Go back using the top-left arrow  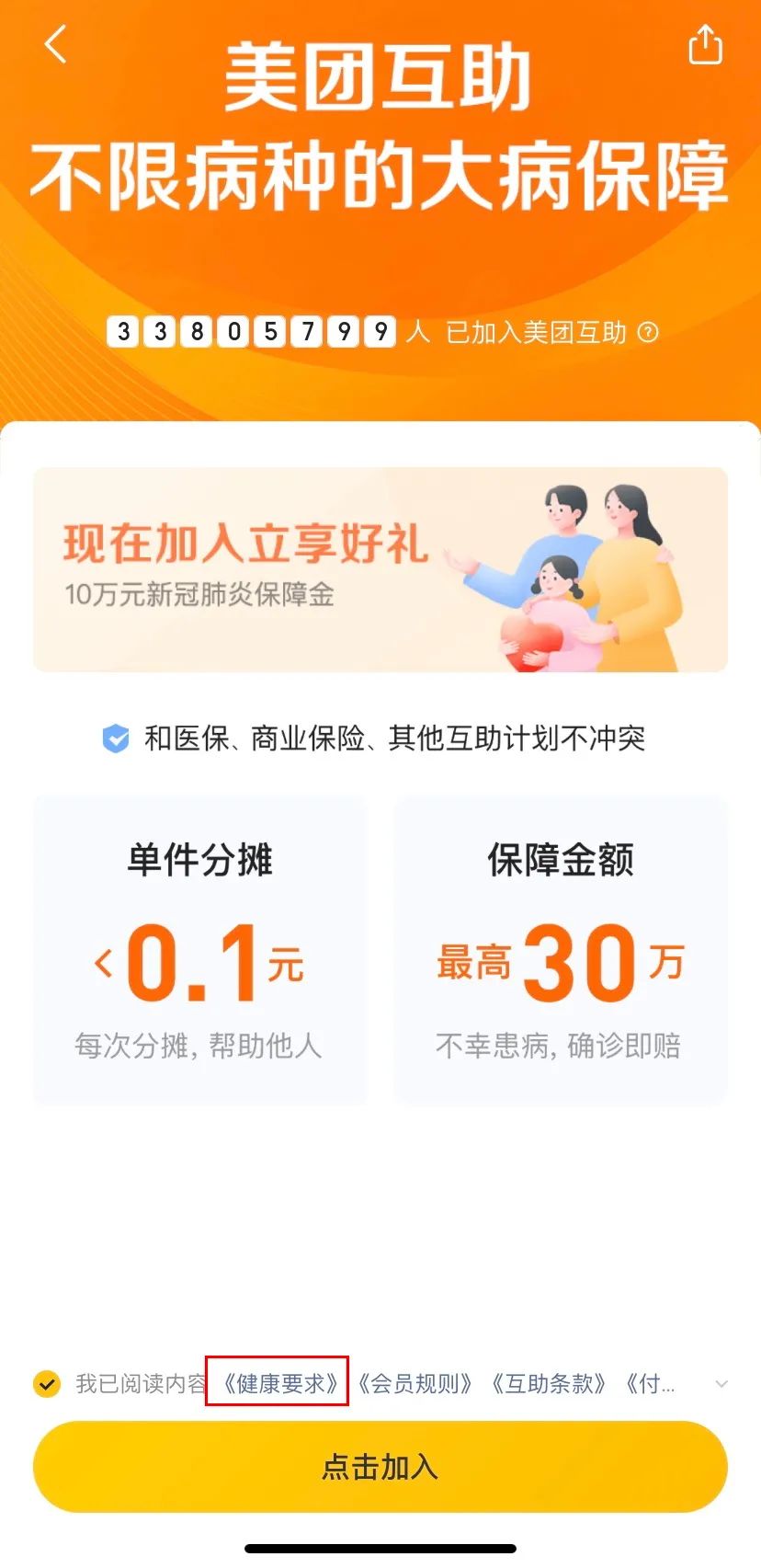point(56,44)
